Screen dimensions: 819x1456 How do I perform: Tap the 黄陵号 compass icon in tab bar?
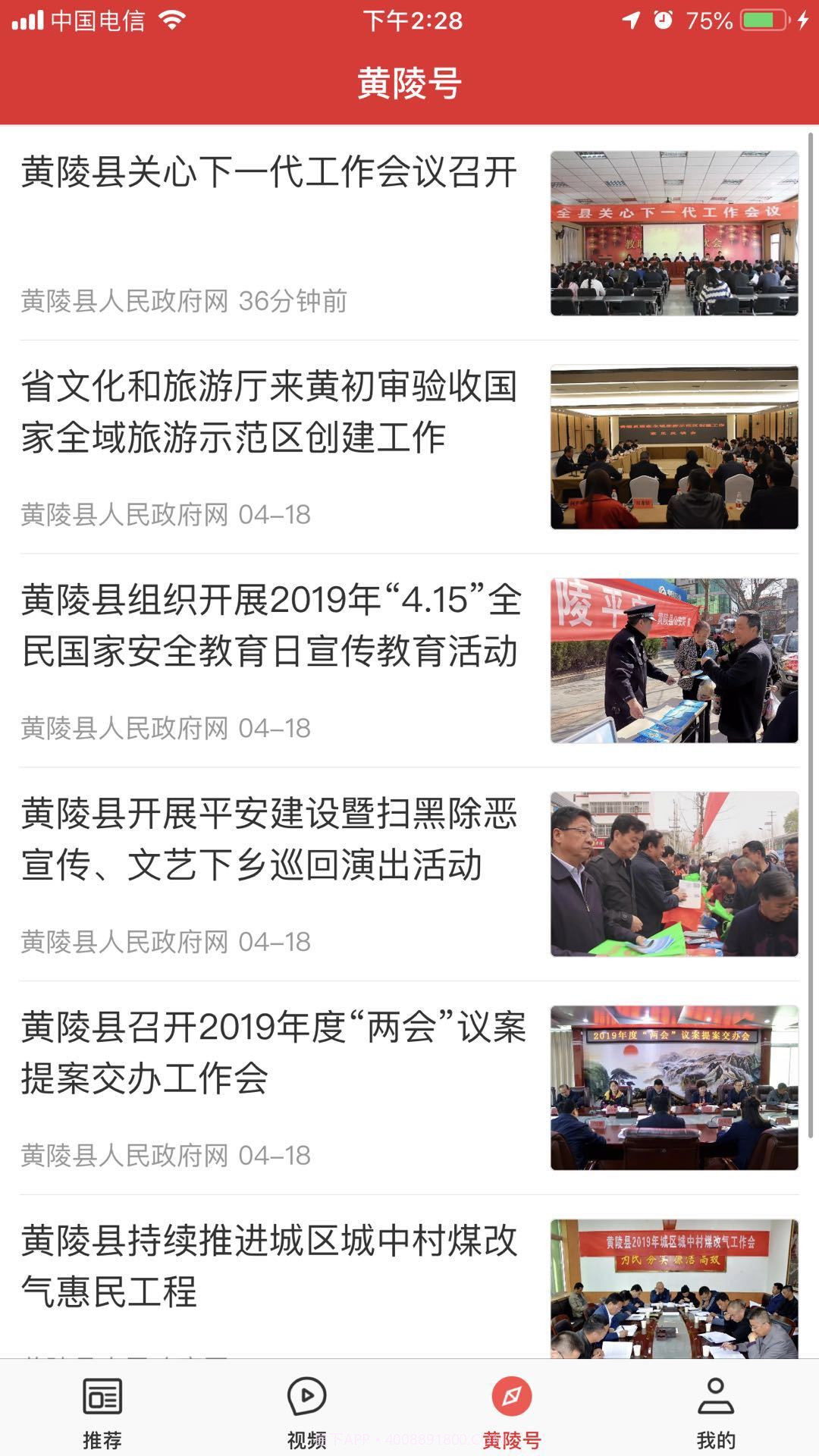coord(512,1395)
